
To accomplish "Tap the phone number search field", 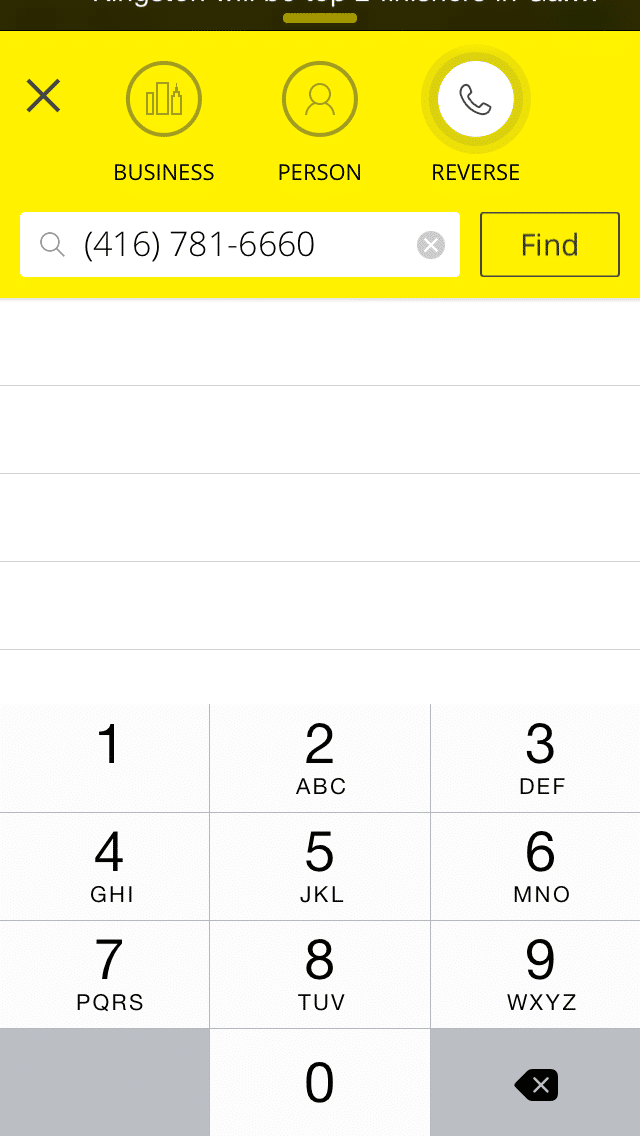I will (240, 245).
